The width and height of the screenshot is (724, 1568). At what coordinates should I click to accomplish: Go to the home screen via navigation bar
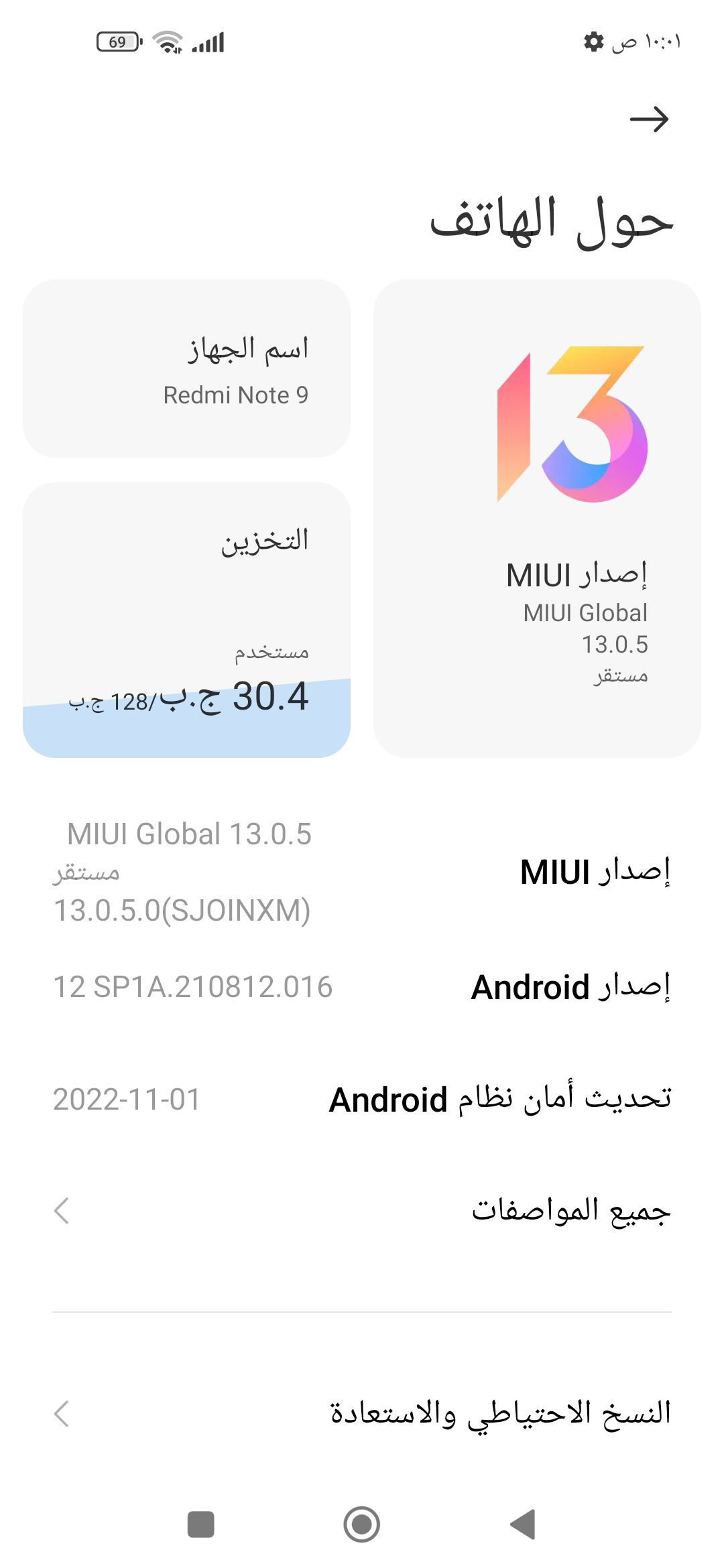tap(362, 1524)
